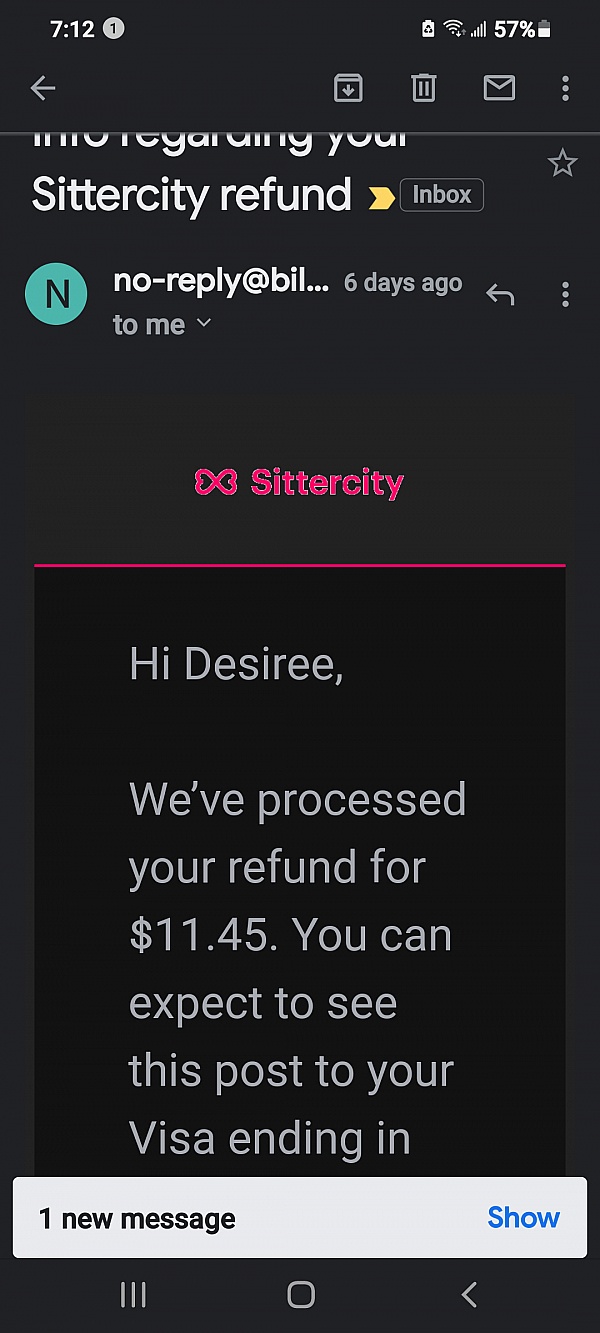
Task: Delete this email
Action: click(x=424, y=88)
